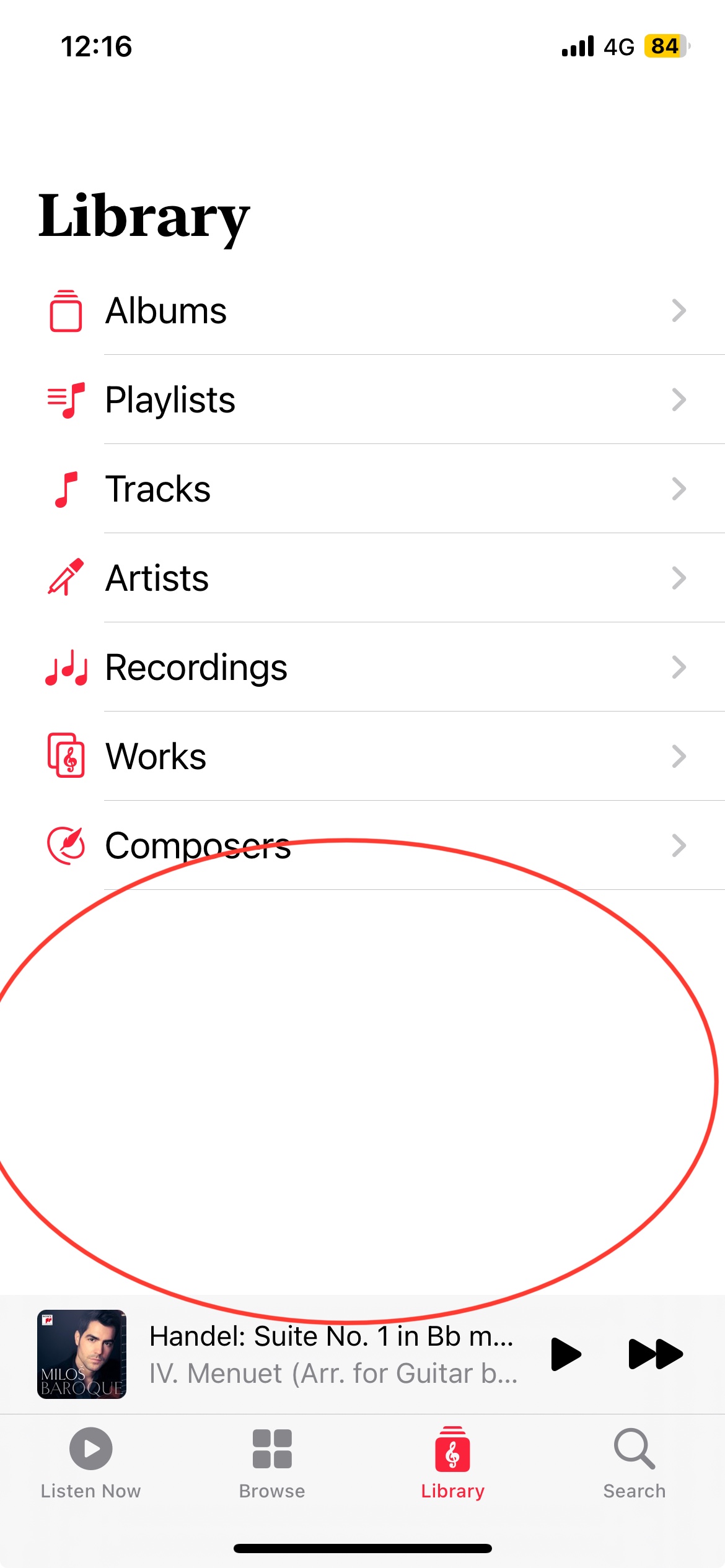Switch to the Browse tab
725x1568 pixels.
click(x=272, y=1463)
